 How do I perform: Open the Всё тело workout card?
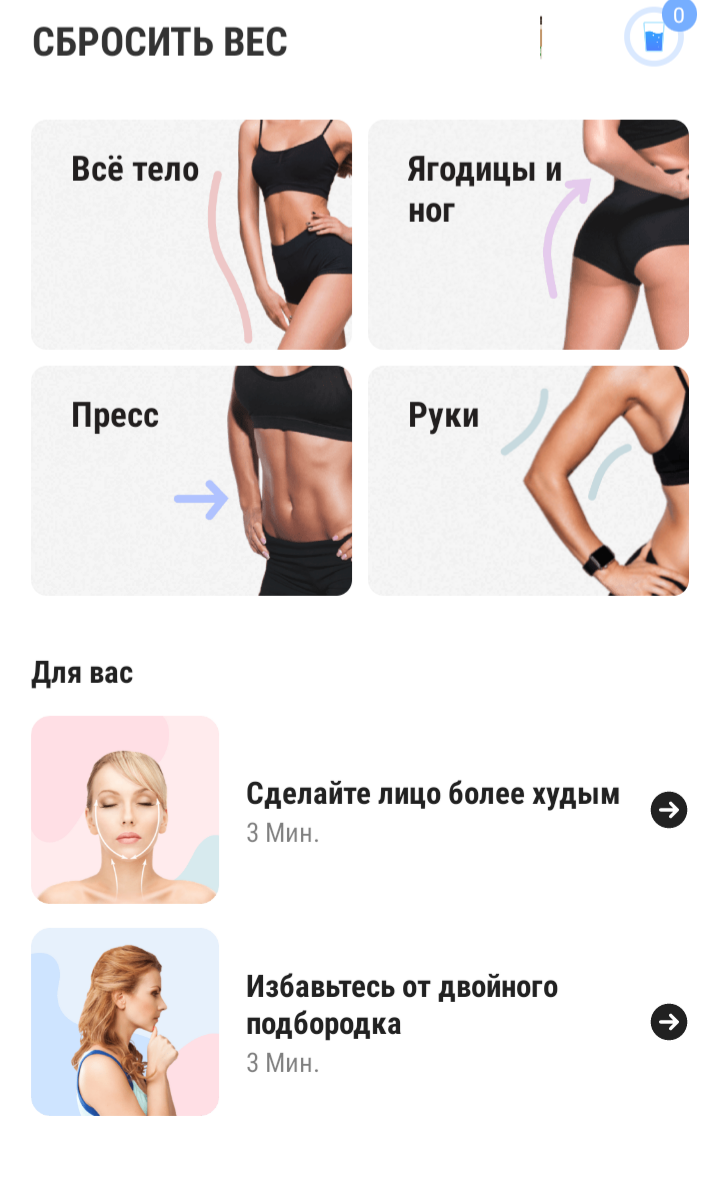[191, 234]
